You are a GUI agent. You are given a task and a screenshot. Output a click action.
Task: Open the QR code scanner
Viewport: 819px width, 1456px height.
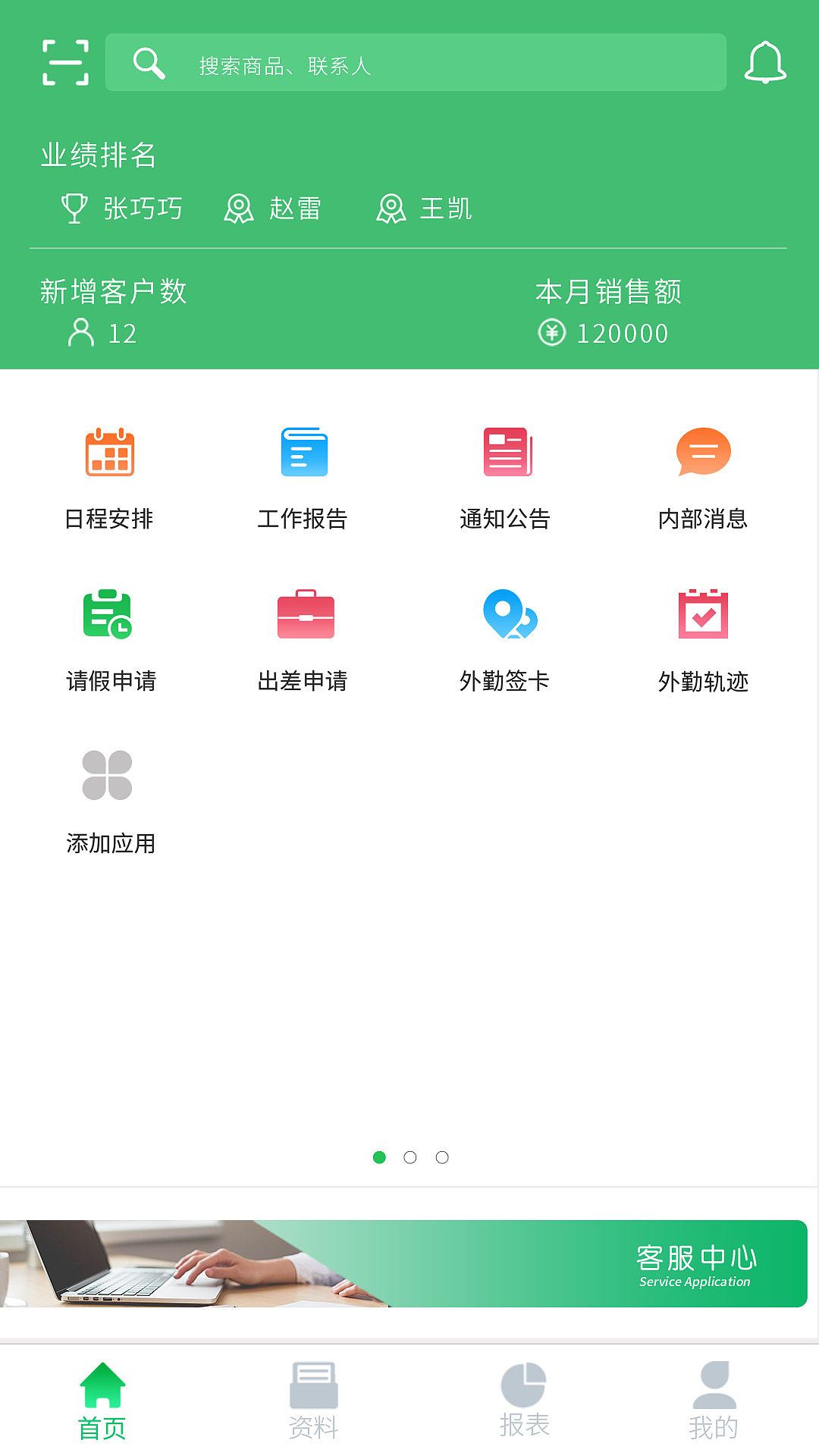66,63
